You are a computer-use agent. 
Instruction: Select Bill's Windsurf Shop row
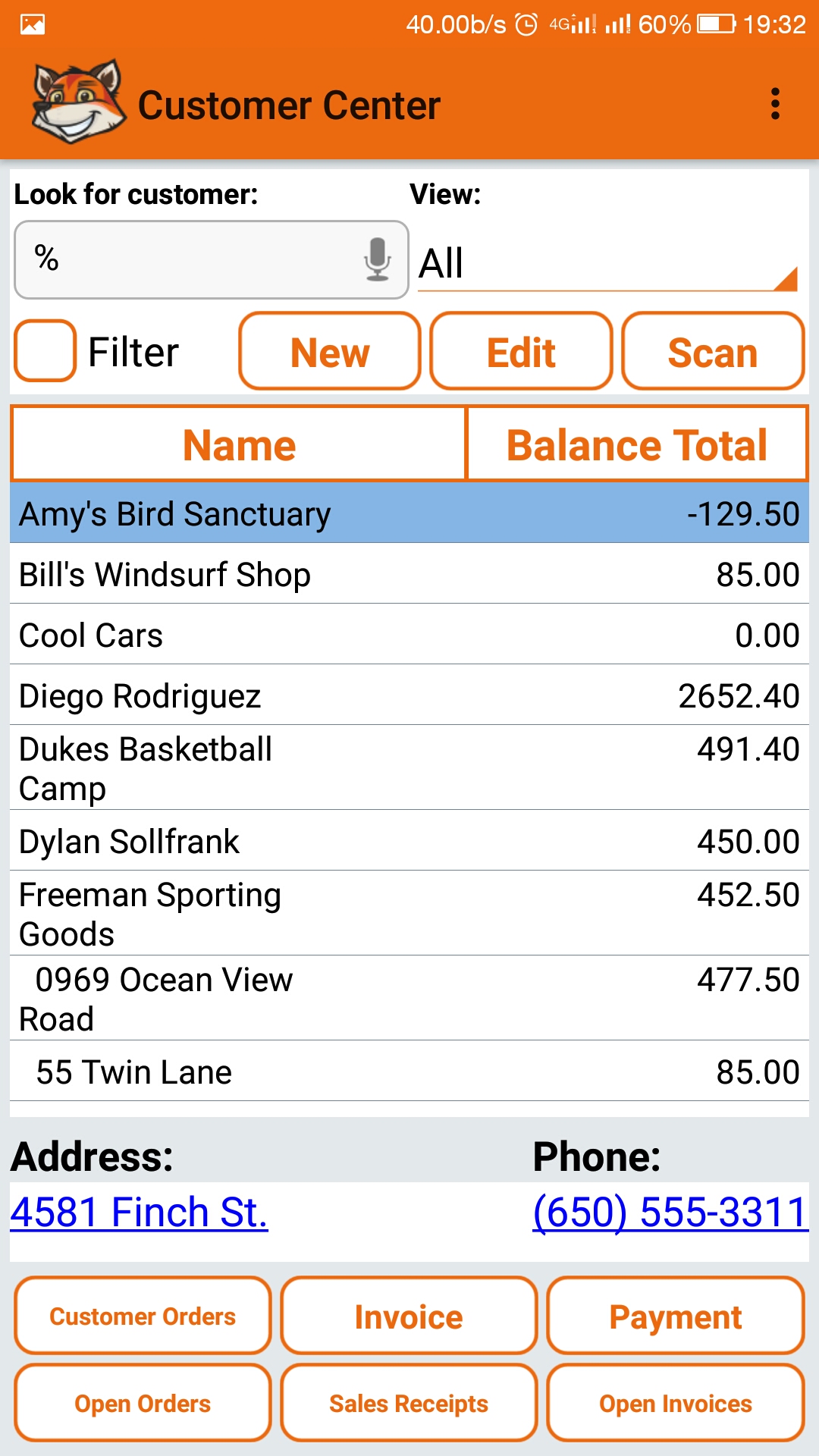[x=409, y=574]
